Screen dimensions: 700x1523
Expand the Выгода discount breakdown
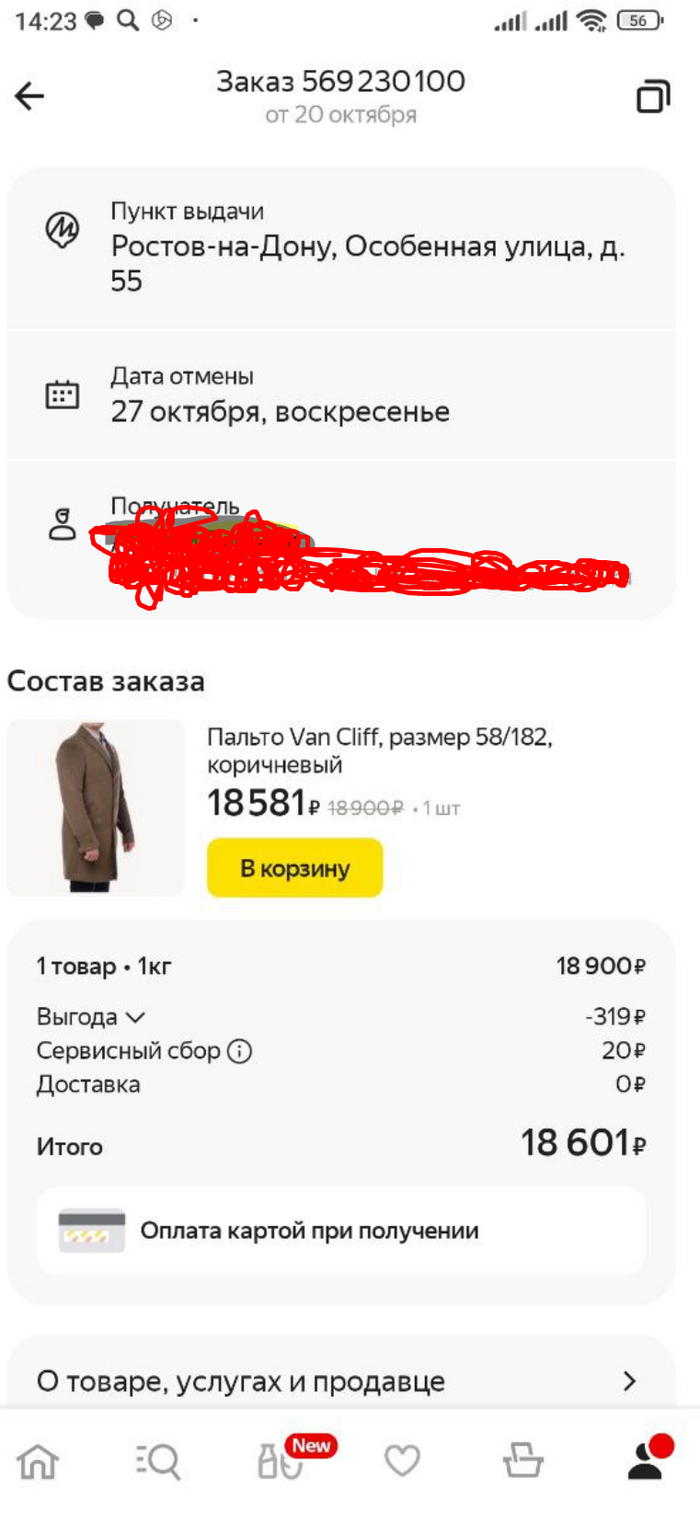(134, 1018)
